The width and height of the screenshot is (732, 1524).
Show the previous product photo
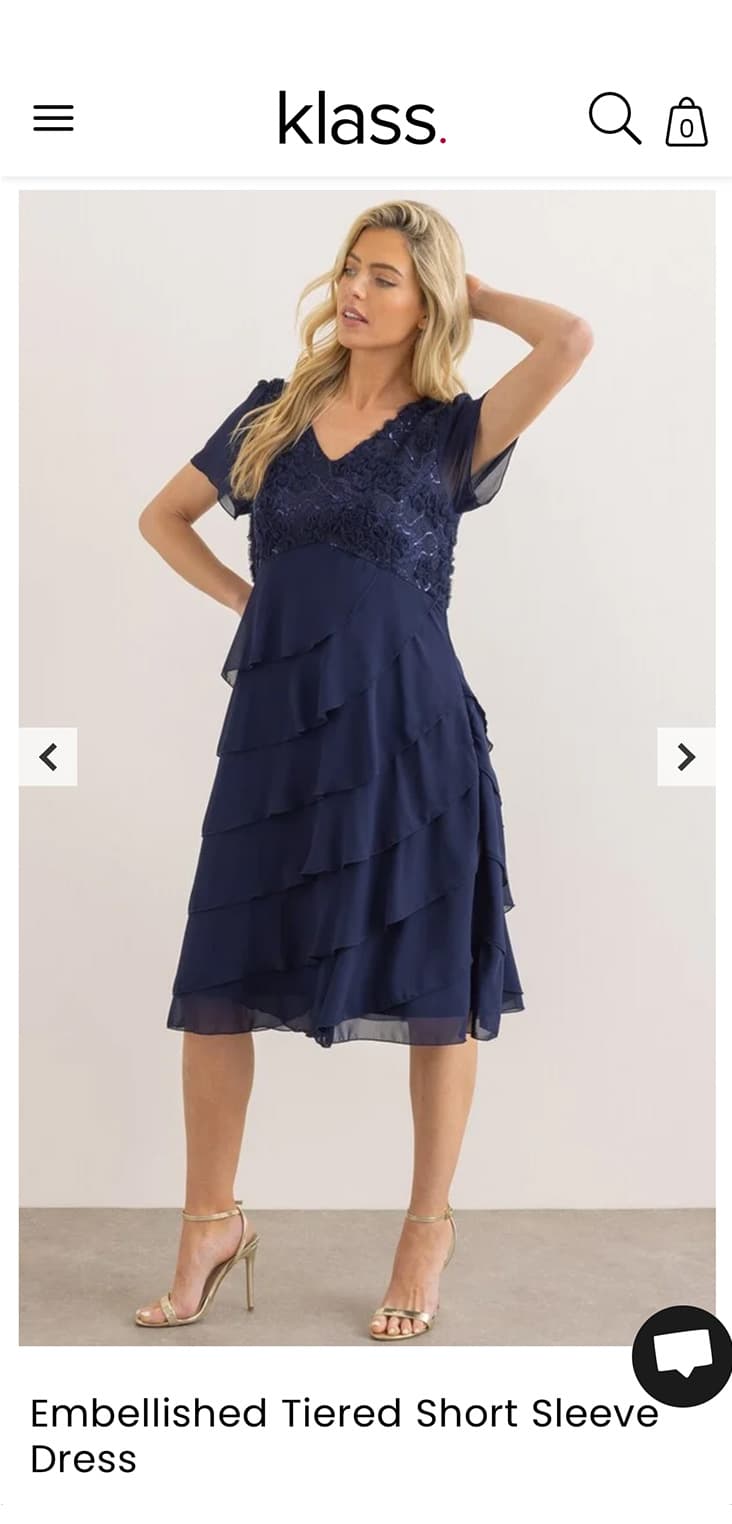(x=48, y=757)
